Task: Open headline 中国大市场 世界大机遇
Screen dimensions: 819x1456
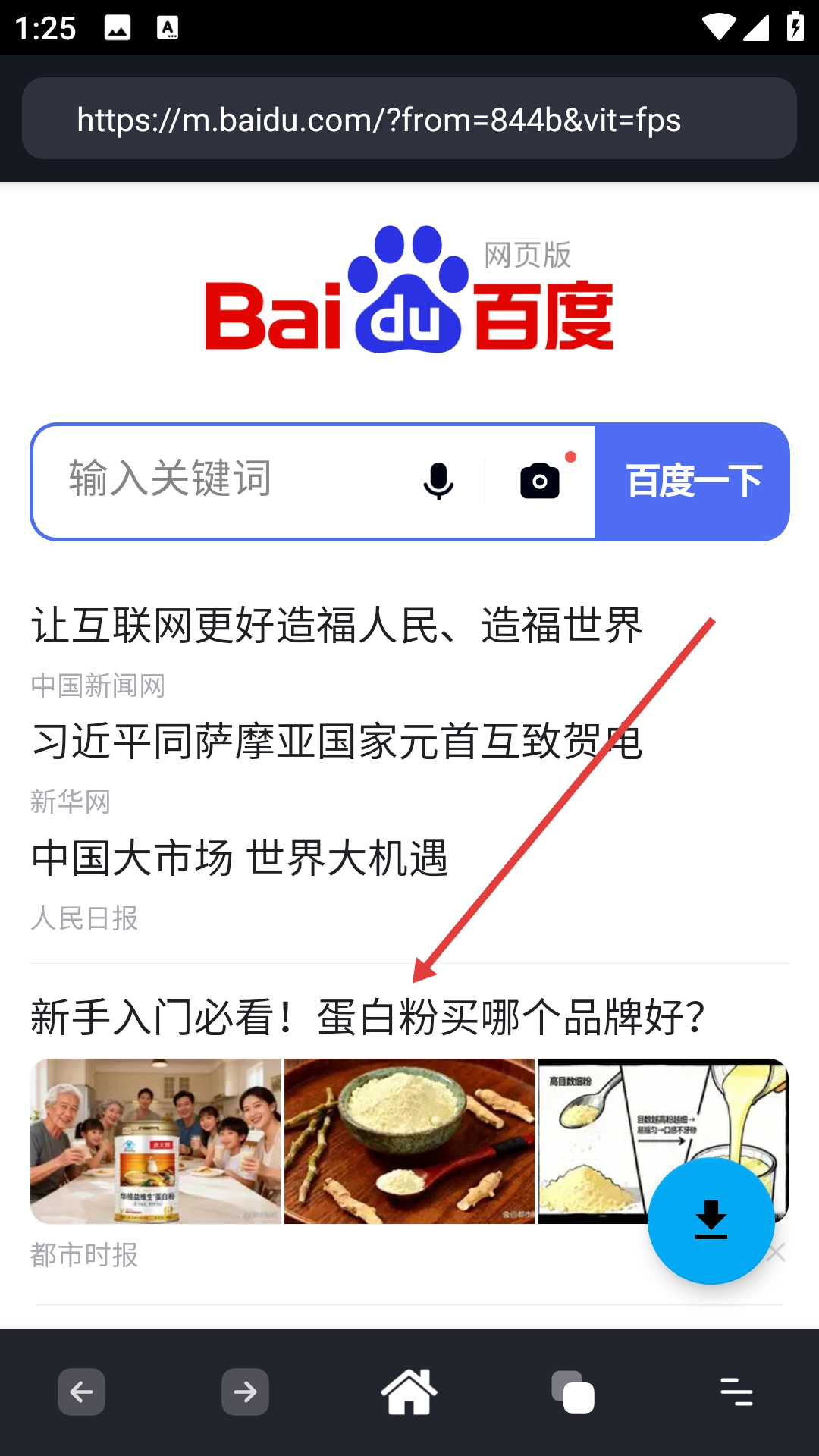Action: (x=240, y=858)
